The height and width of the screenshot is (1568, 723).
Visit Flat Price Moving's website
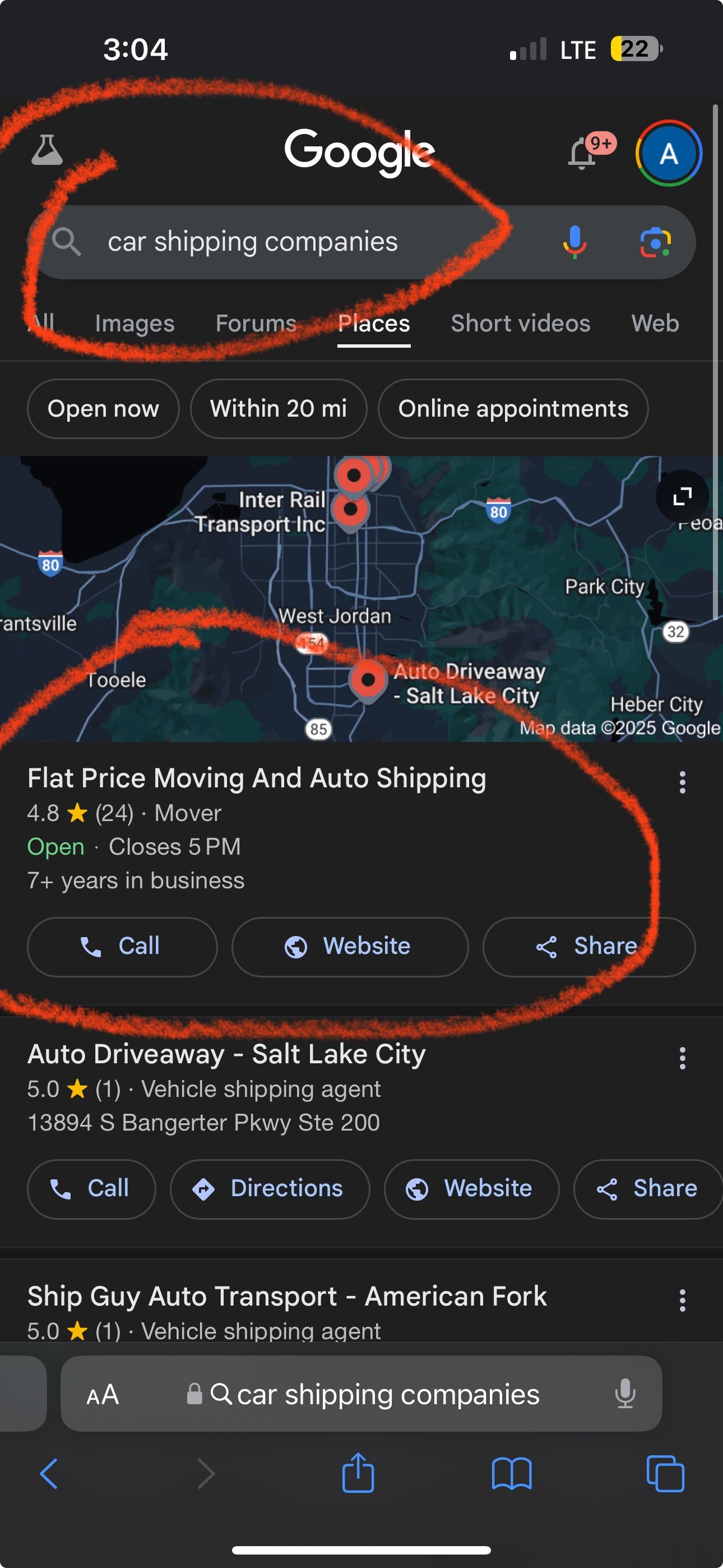pos(349,947)
